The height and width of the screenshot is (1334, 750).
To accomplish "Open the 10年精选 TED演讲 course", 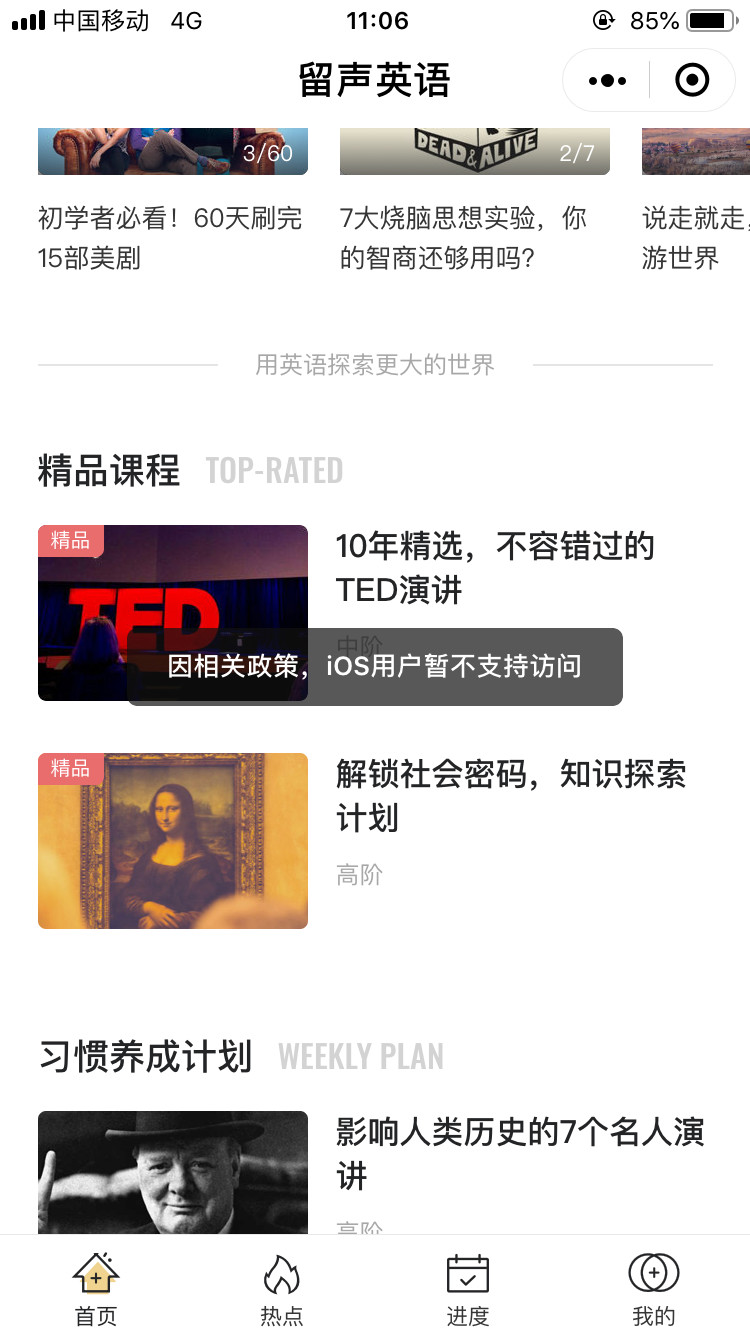I will (x=494, y=568).
